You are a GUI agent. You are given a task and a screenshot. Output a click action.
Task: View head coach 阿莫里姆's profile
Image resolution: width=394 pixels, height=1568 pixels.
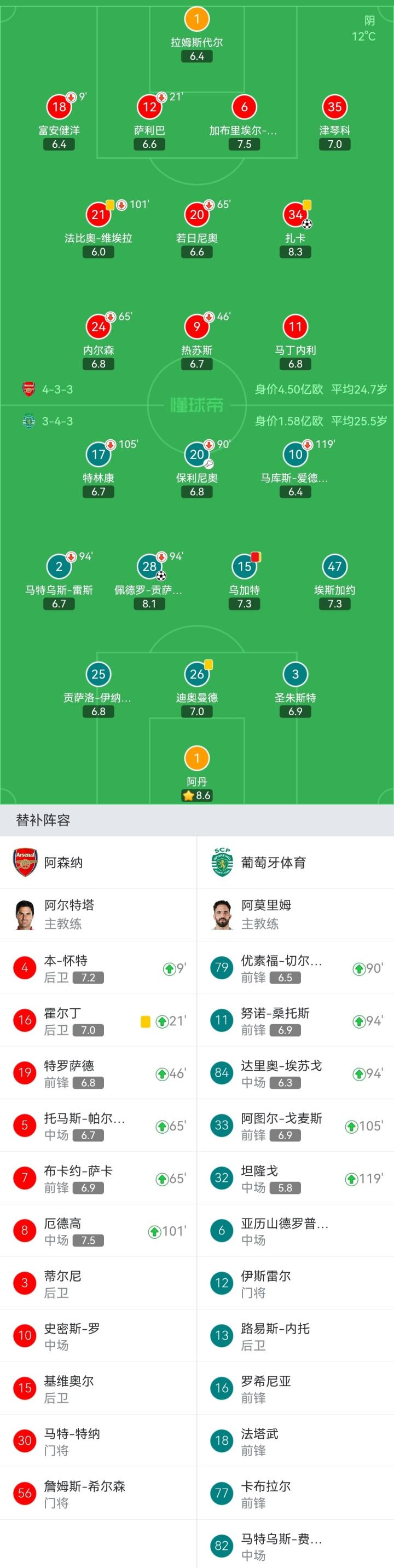click(x=266, y=914)
